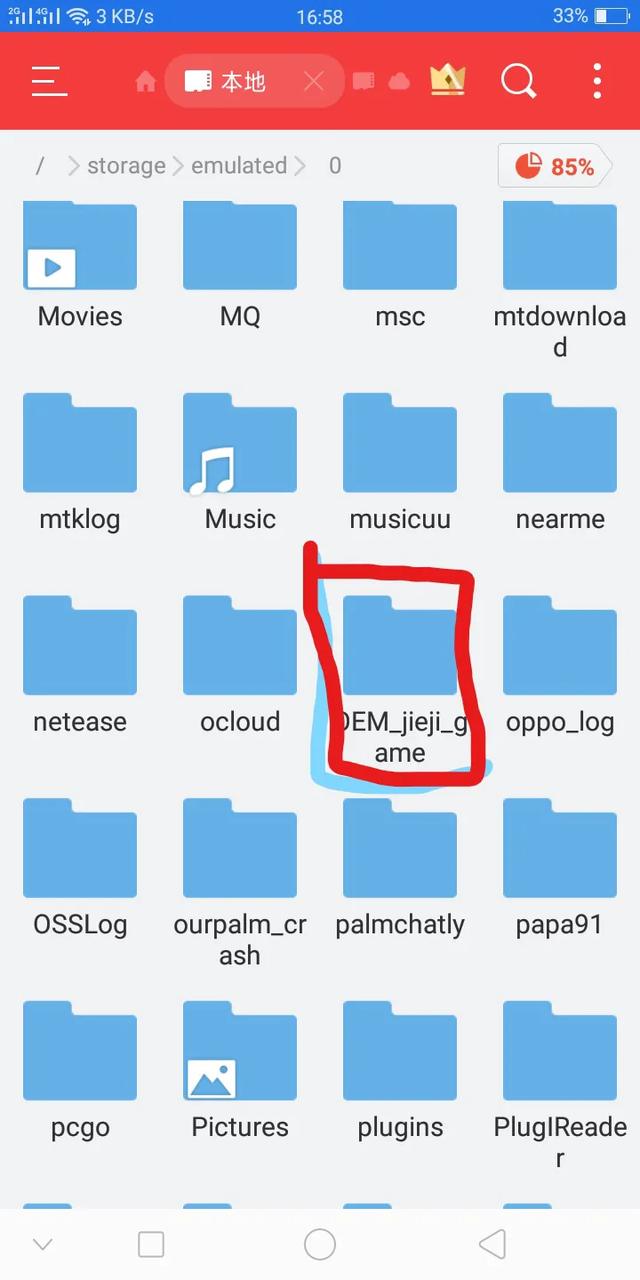Open the Music folder
The width and height of the screenshot is (640, 1280).
(x=240, y=445)
